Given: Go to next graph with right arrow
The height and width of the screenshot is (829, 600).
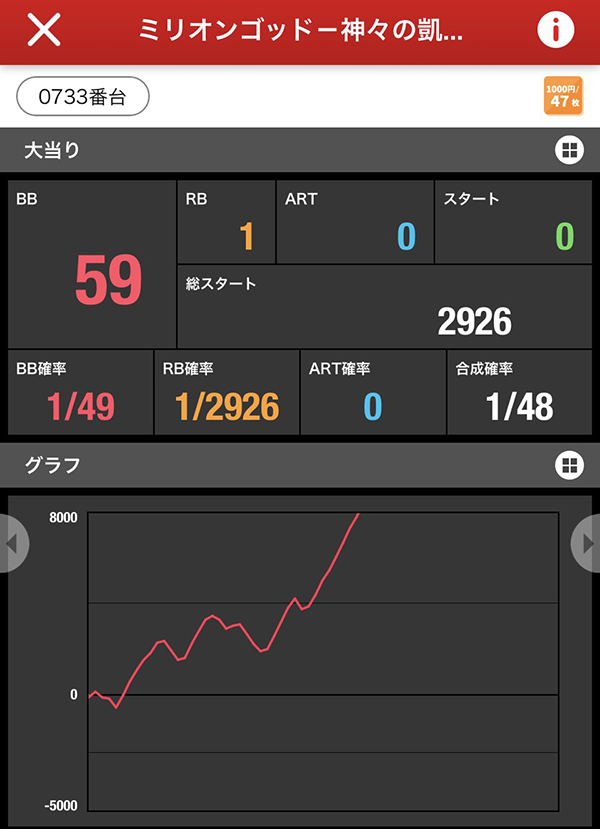Looking at the screenshot, I should coord(587,543).
